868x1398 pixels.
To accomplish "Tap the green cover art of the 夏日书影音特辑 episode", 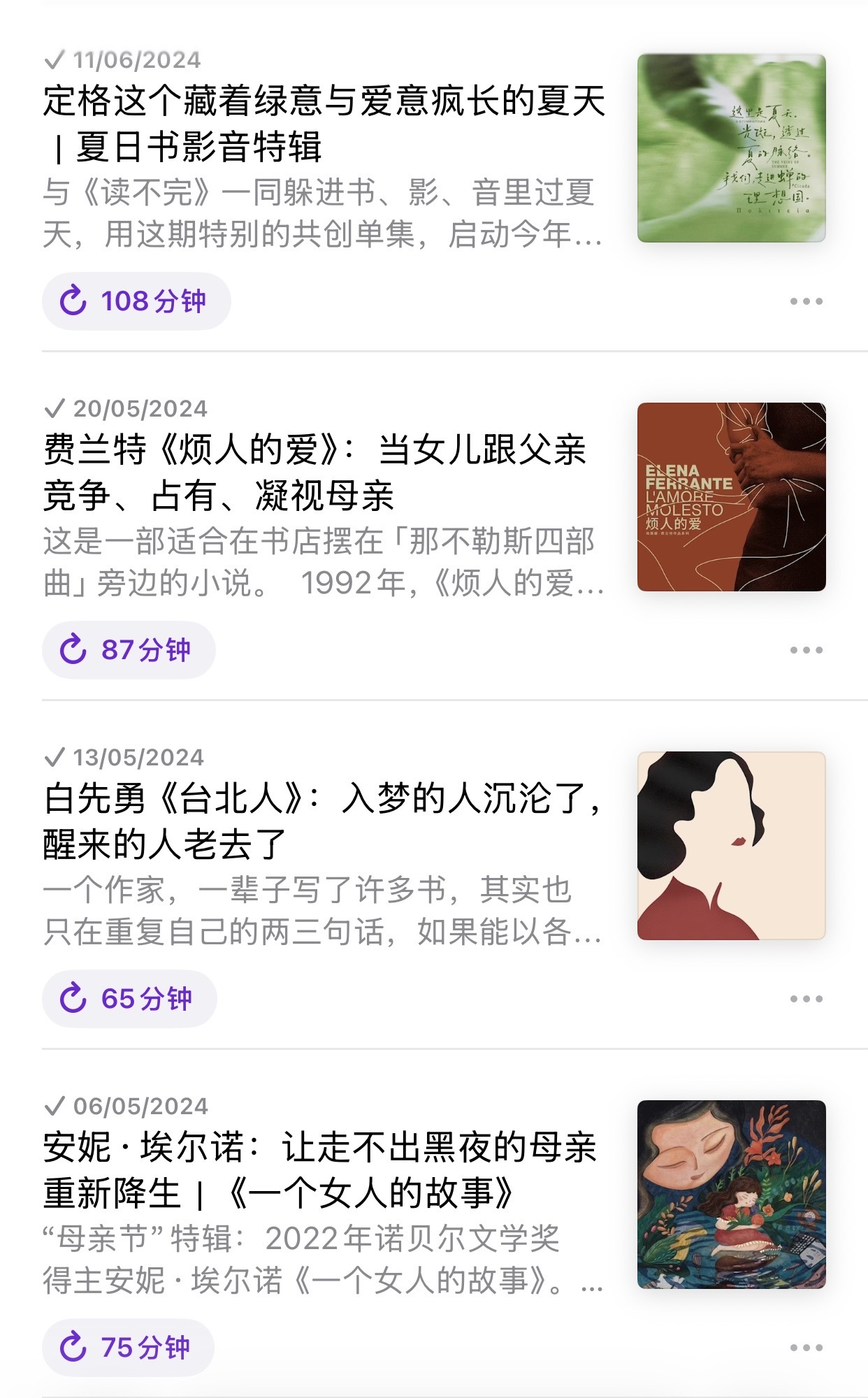I will (x=731, y=148).
